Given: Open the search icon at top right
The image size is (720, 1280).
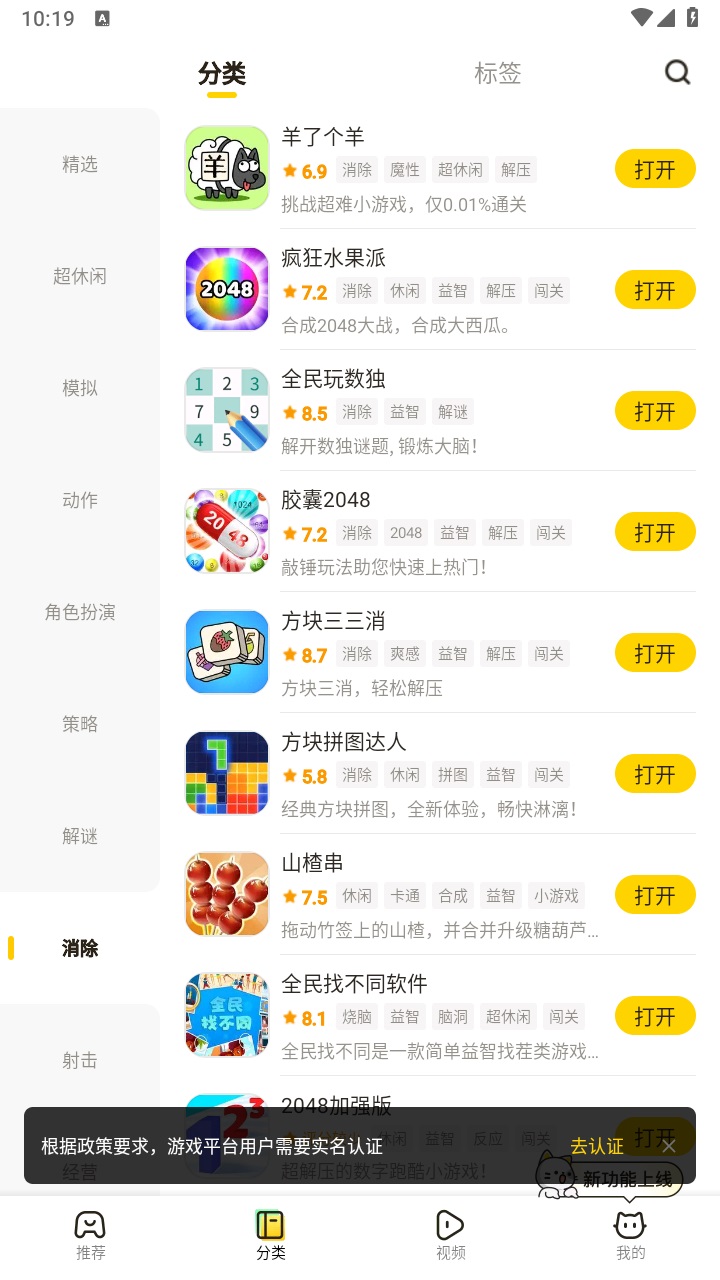Looking at the screenshot, I should click(x=678, y=72).
